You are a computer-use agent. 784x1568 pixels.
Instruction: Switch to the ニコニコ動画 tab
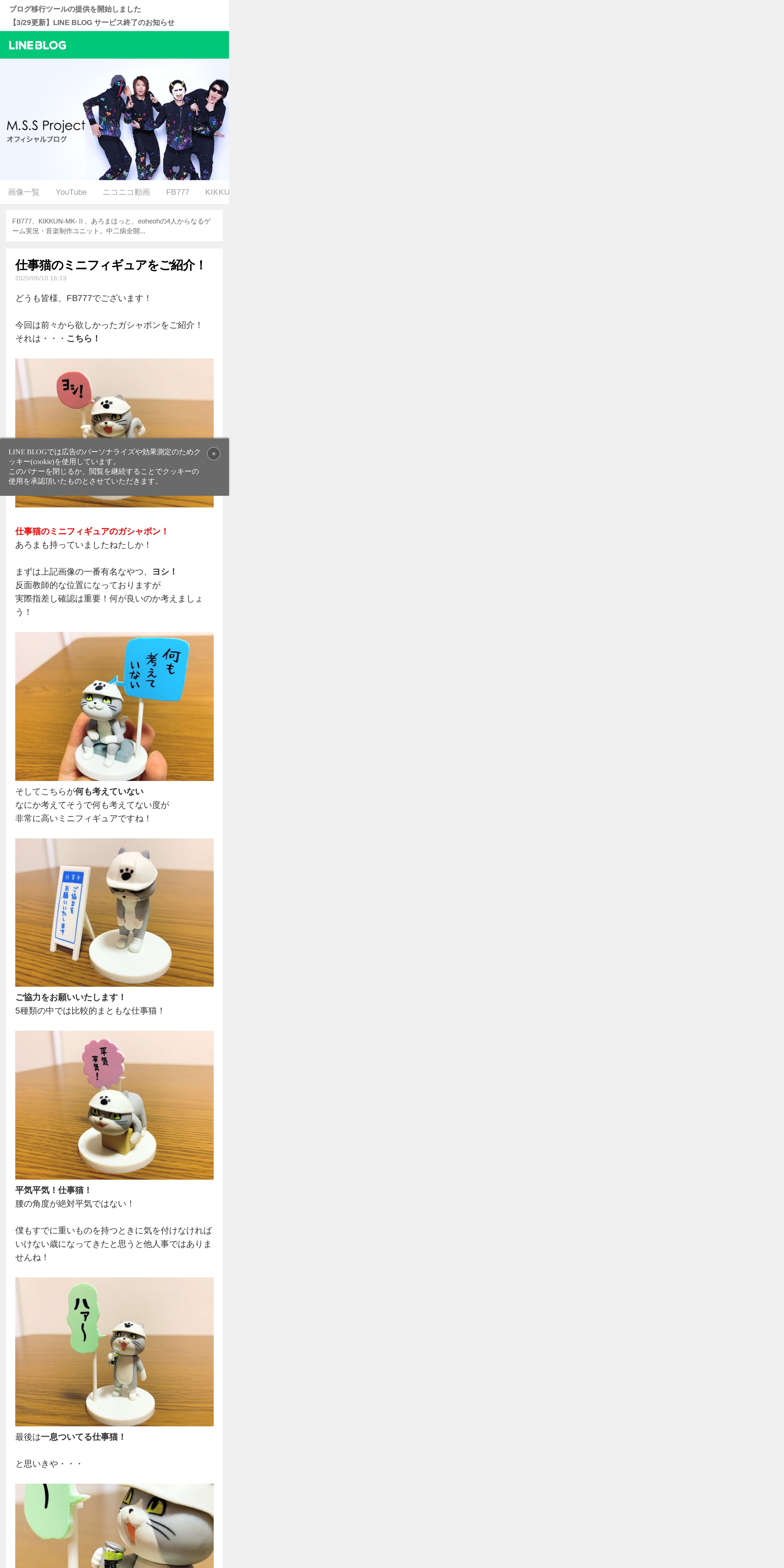tap(126, 192)
